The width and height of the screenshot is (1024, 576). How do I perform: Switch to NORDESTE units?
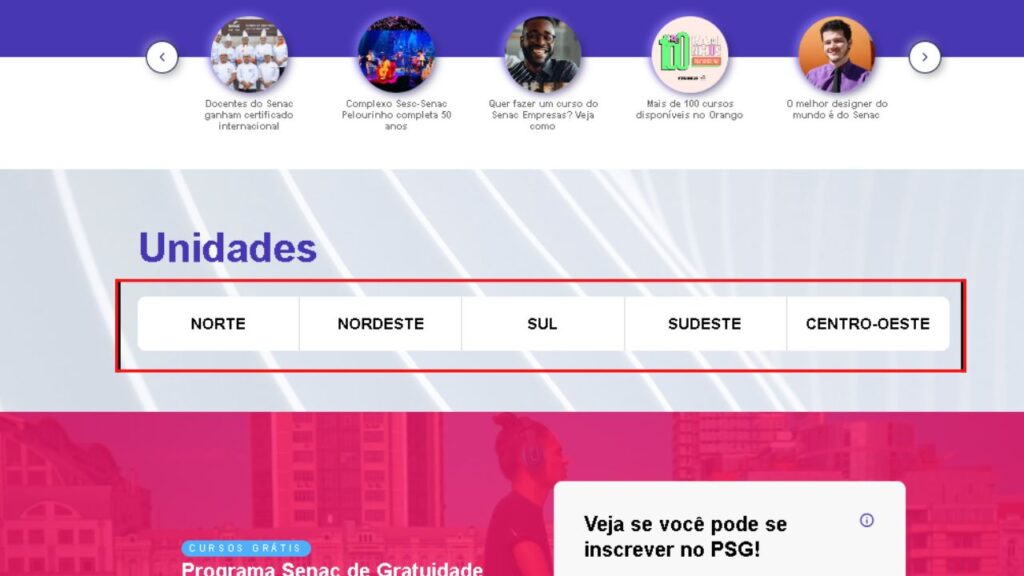[x=380, y=324]
